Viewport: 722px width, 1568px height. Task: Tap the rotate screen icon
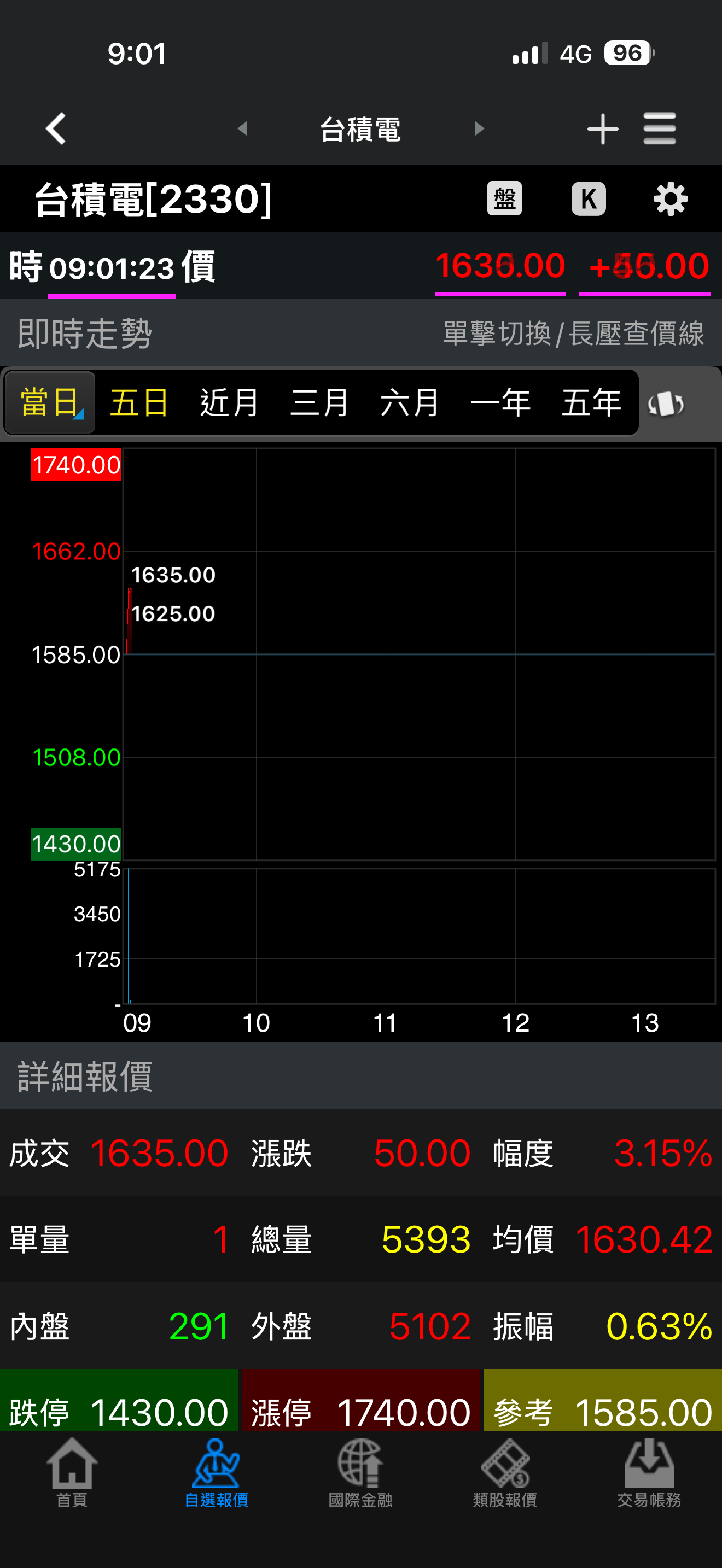pyautogui.click(x=665, y=403)
